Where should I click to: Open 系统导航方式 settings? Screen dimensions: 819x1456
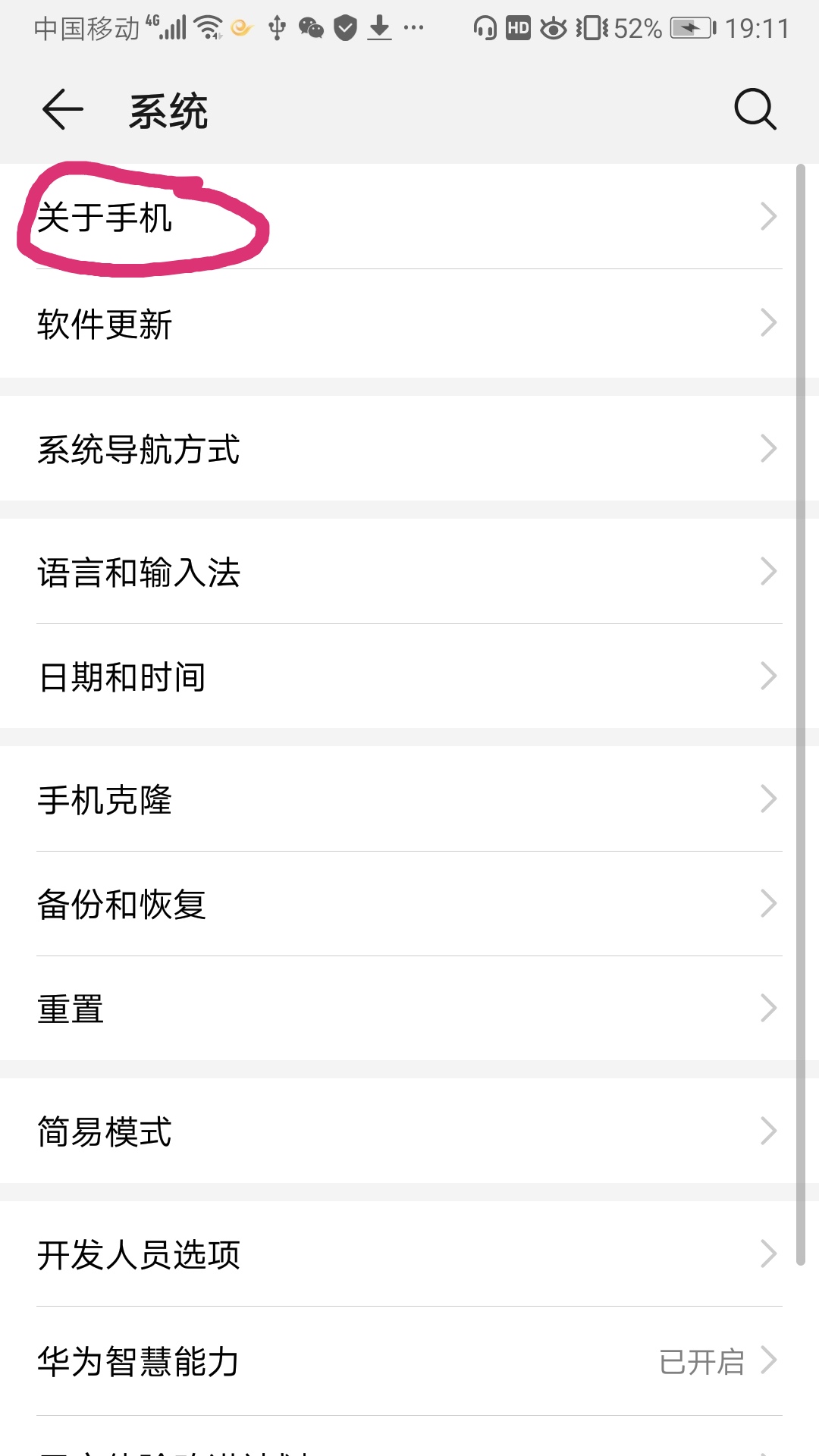click(x=409, y=449)
